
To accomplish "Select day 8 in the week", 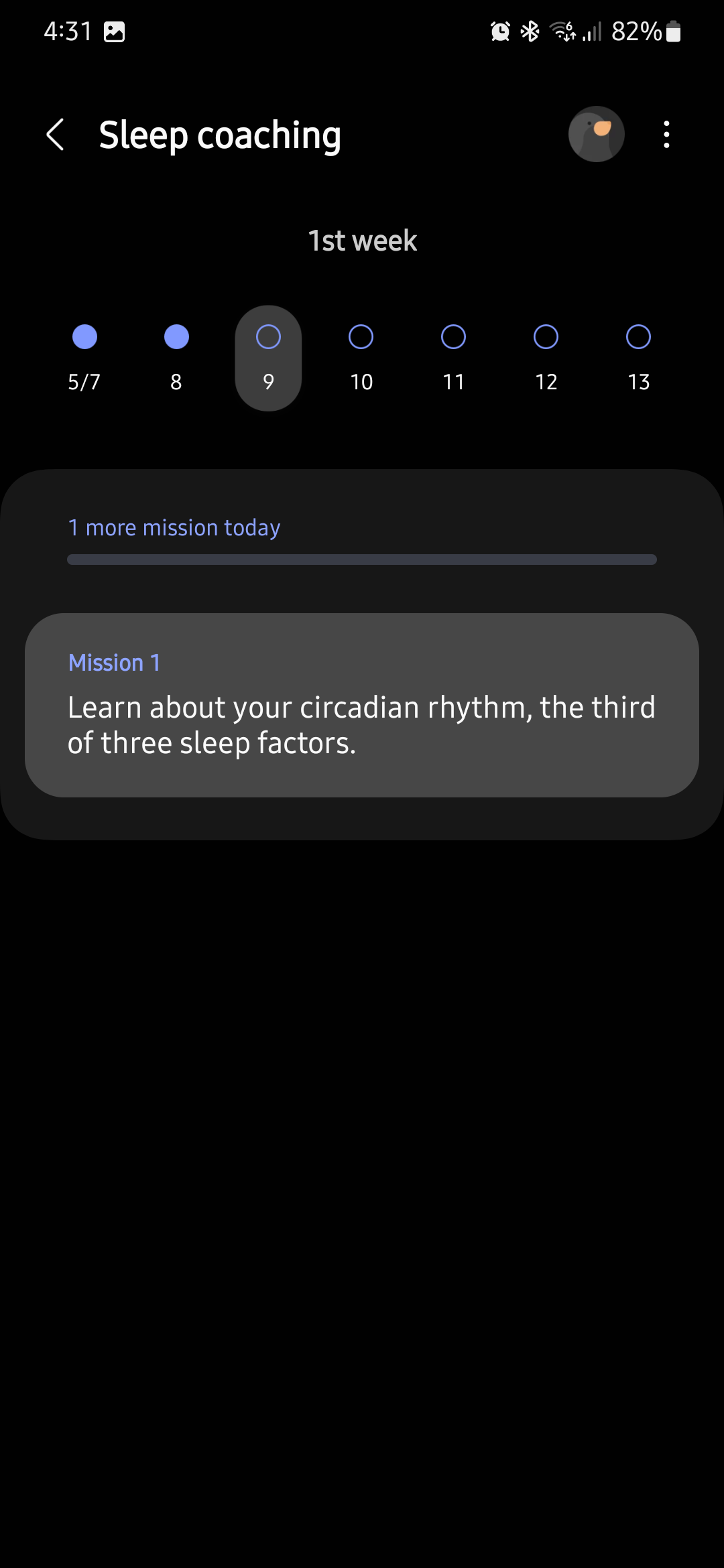I will [x=176, y=358].
